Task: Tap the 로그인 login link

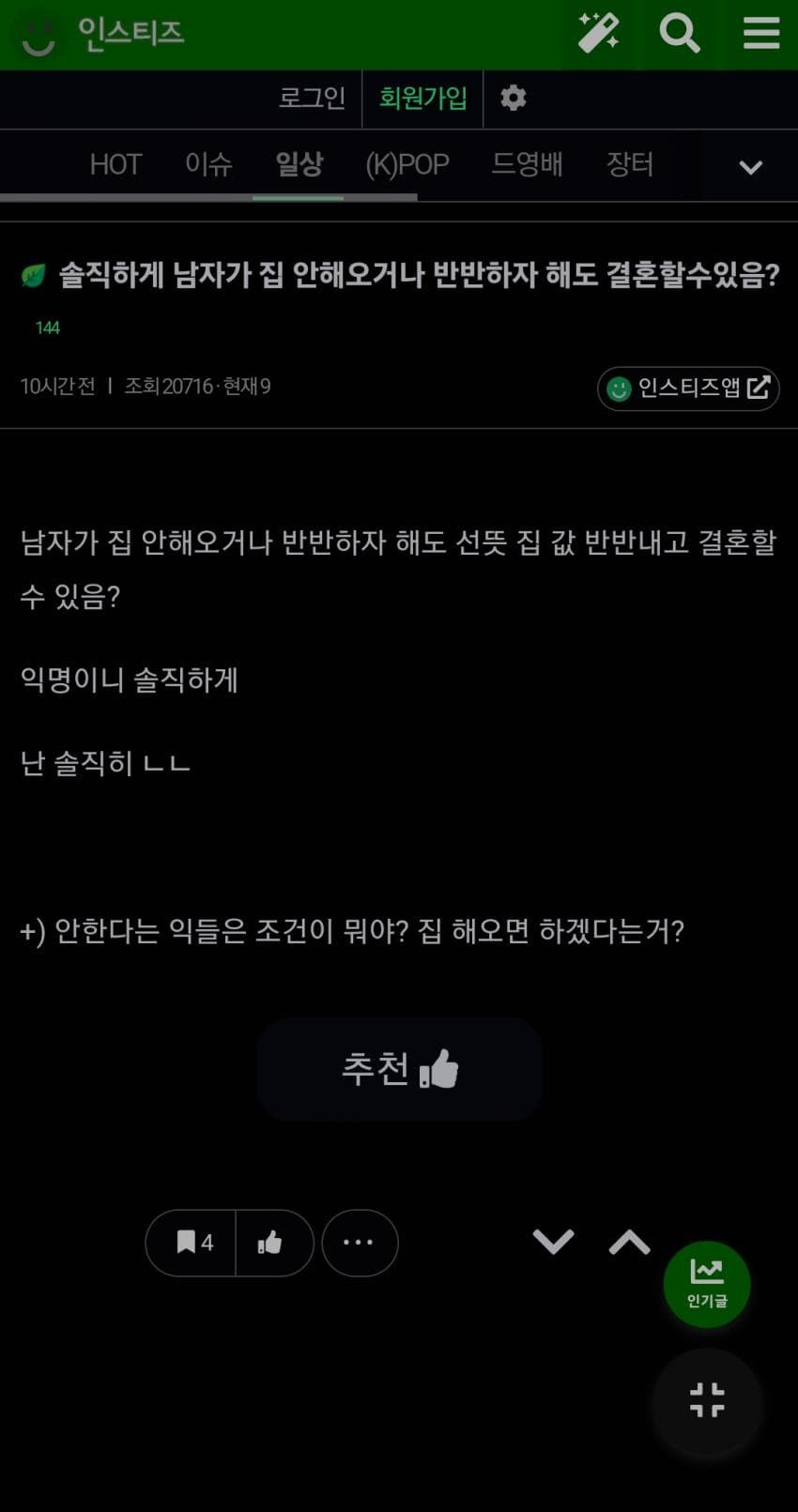Action: (312, 98)
